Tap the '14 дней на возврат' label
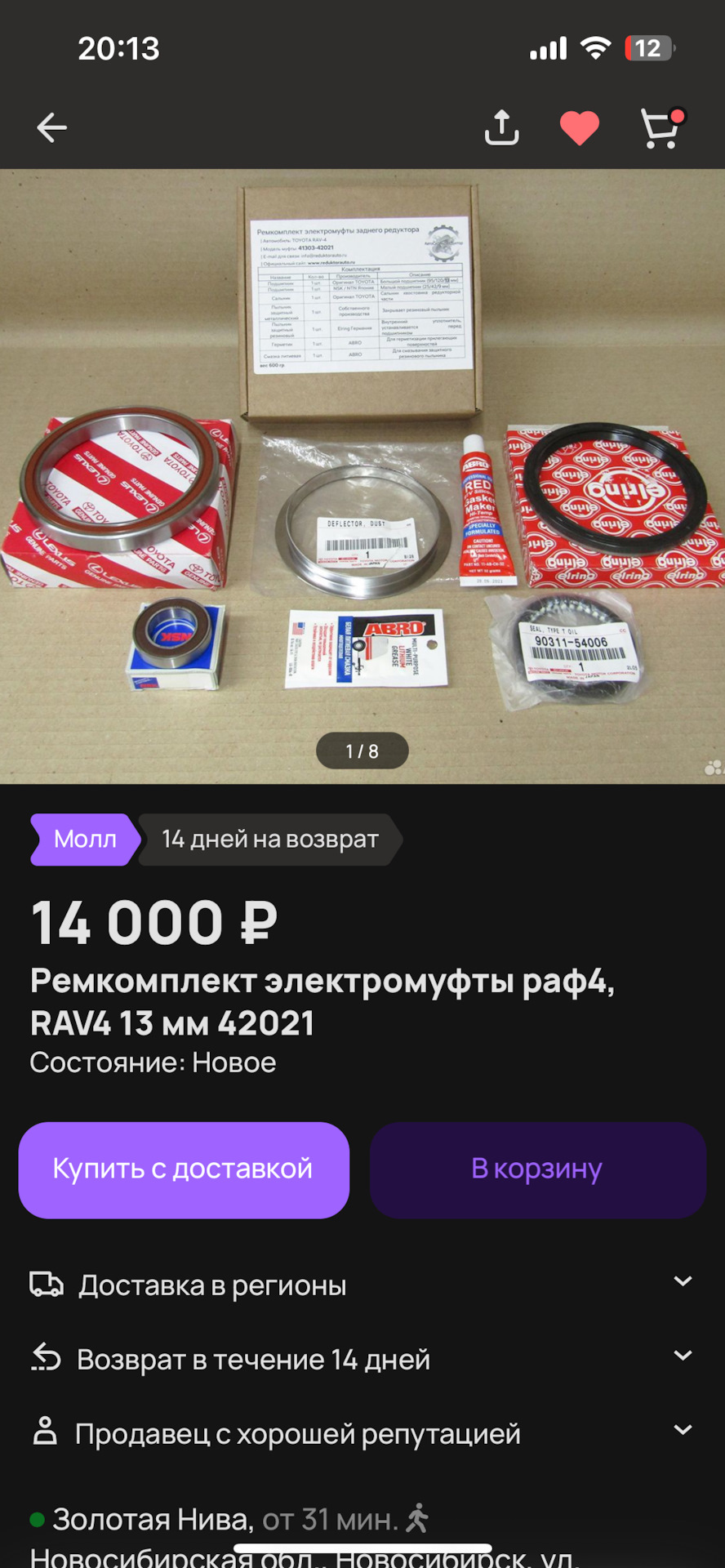The height and width of the screenshot is (1568, 725). tap(269, 839)
